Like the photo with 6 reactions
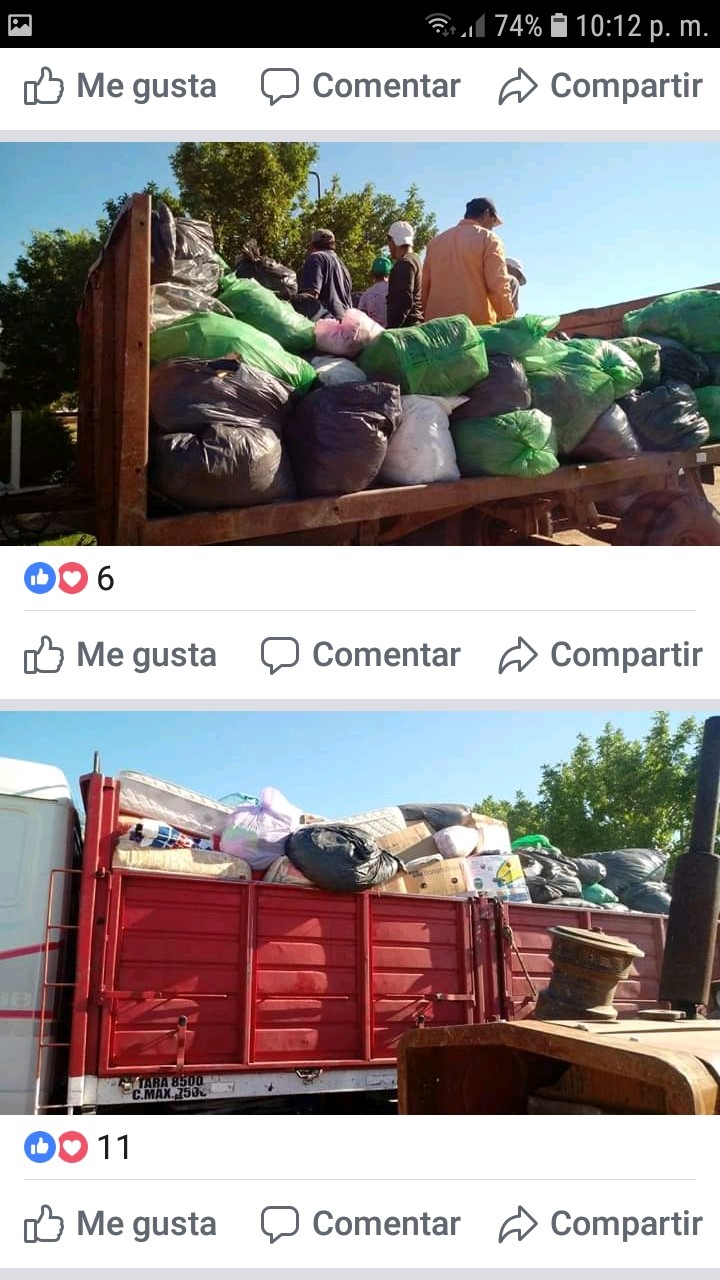 (x=120, y=655)
